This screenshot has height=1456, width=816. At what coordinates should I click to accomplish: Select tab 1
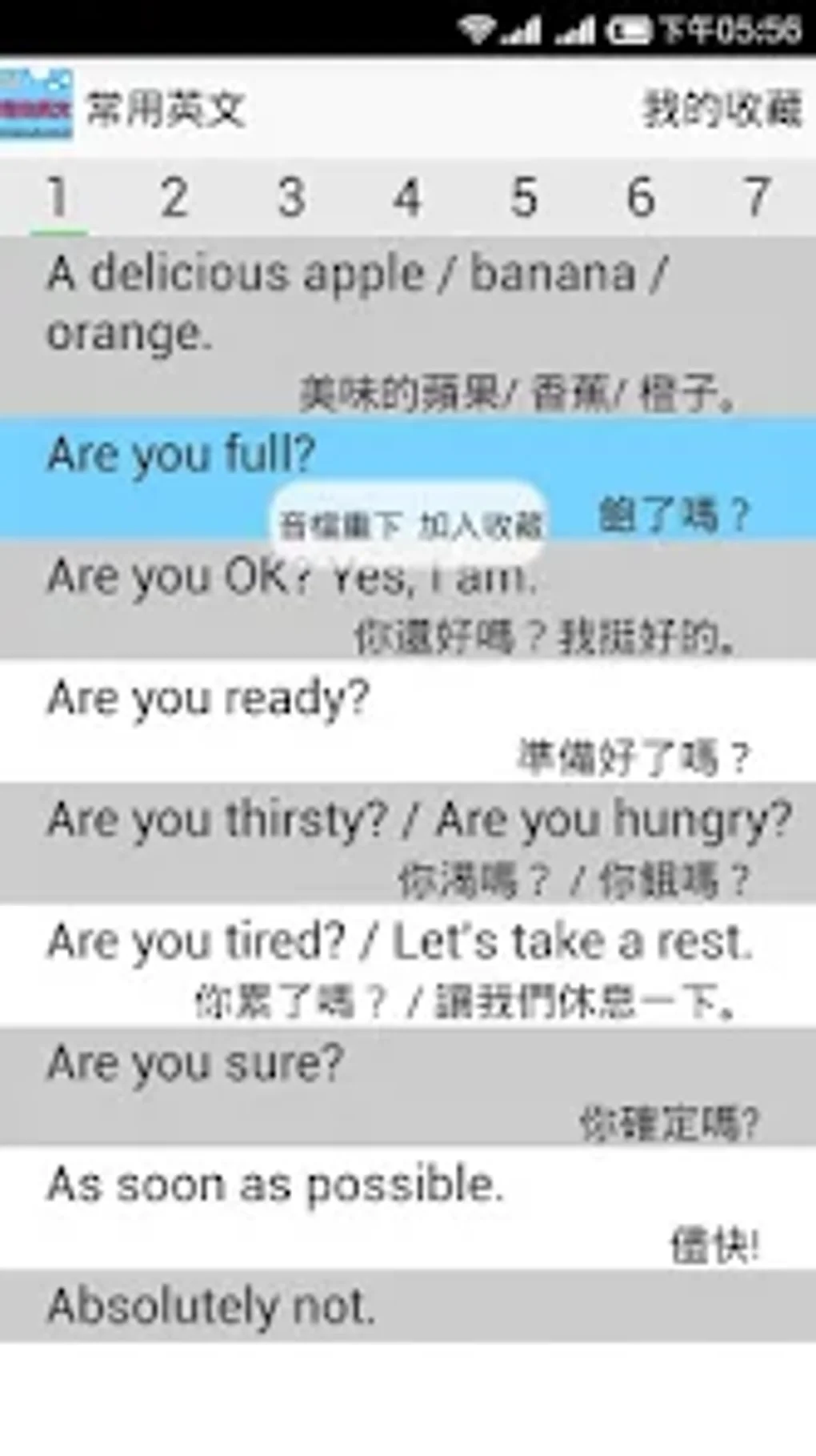click(x=58, y=198)
